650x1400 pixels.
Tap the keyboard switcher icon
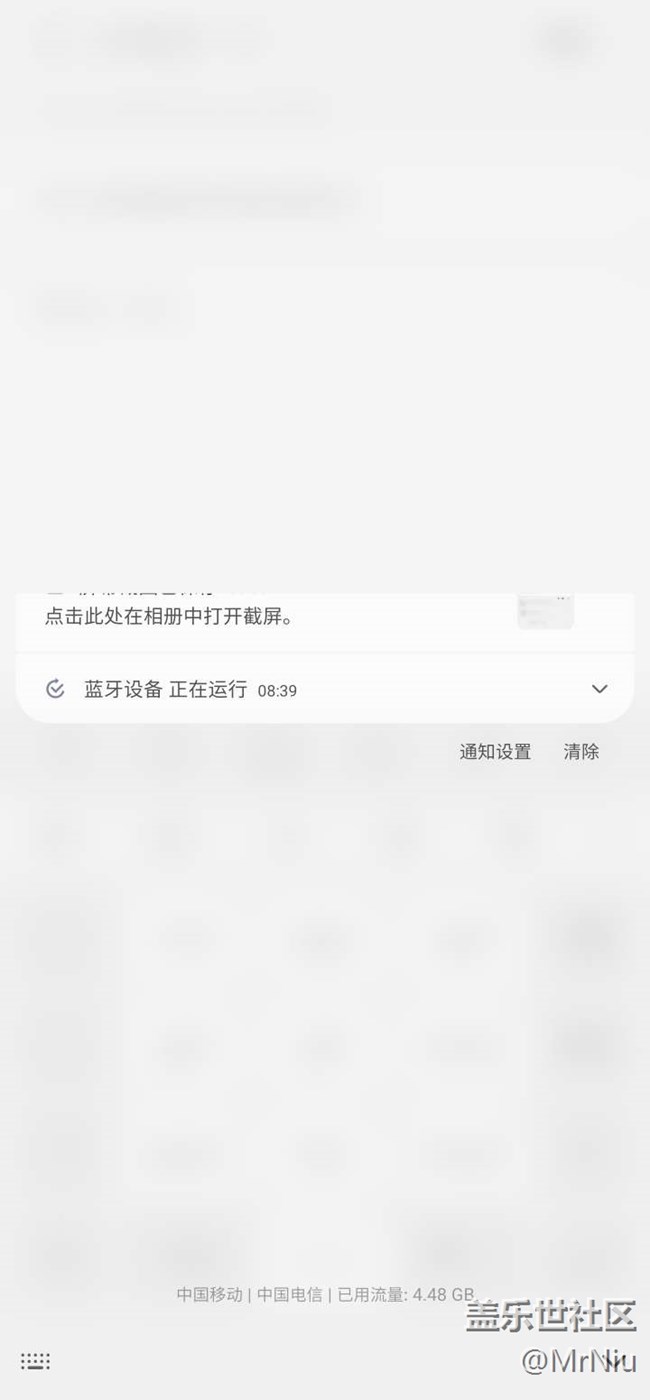pyautogui.click(x=36, y=1361)
